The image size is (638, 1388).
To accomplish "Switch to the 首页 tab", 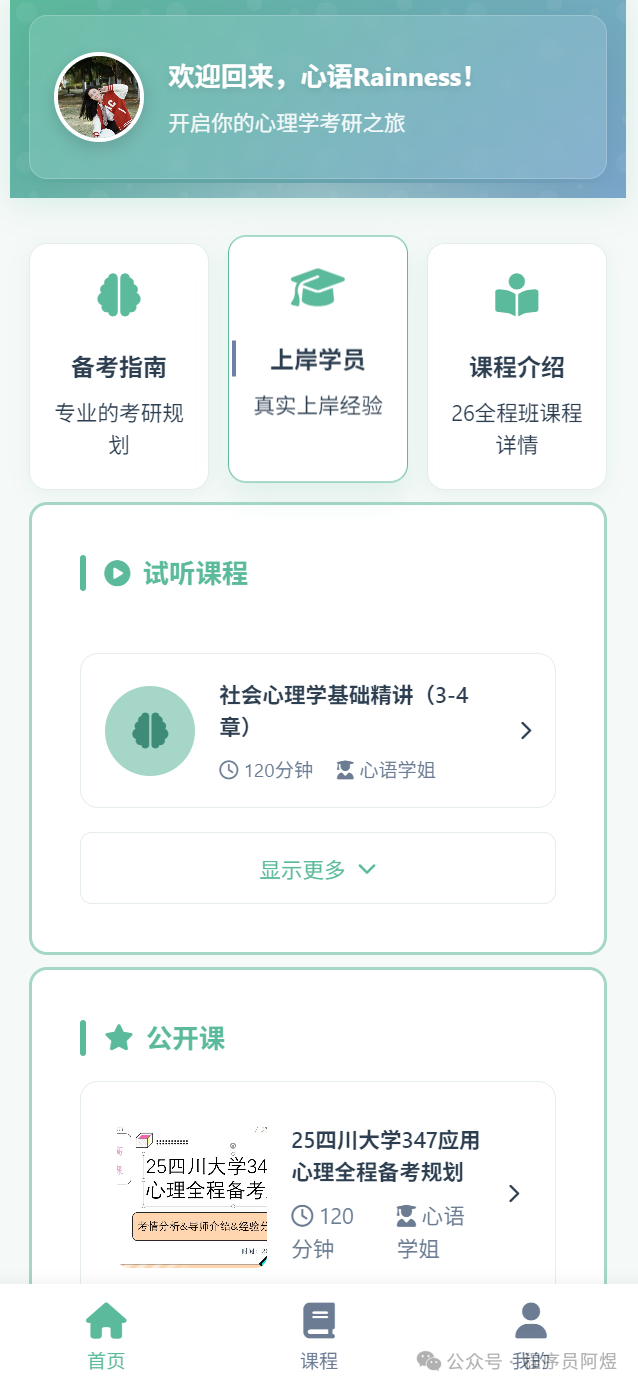I will tap(106, 1335).
